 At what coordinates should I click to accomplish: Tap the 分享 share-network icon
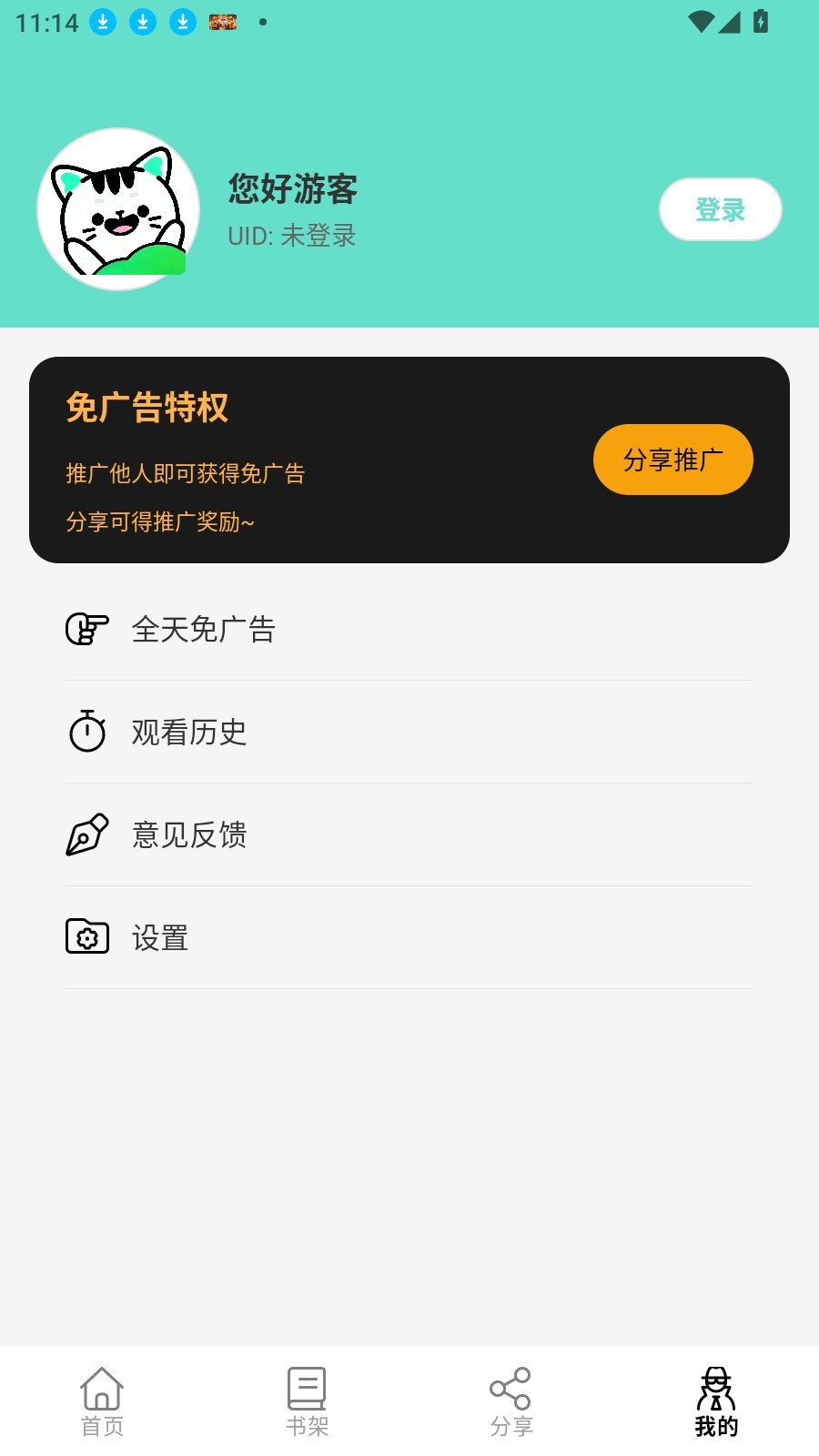(511, 1390)
